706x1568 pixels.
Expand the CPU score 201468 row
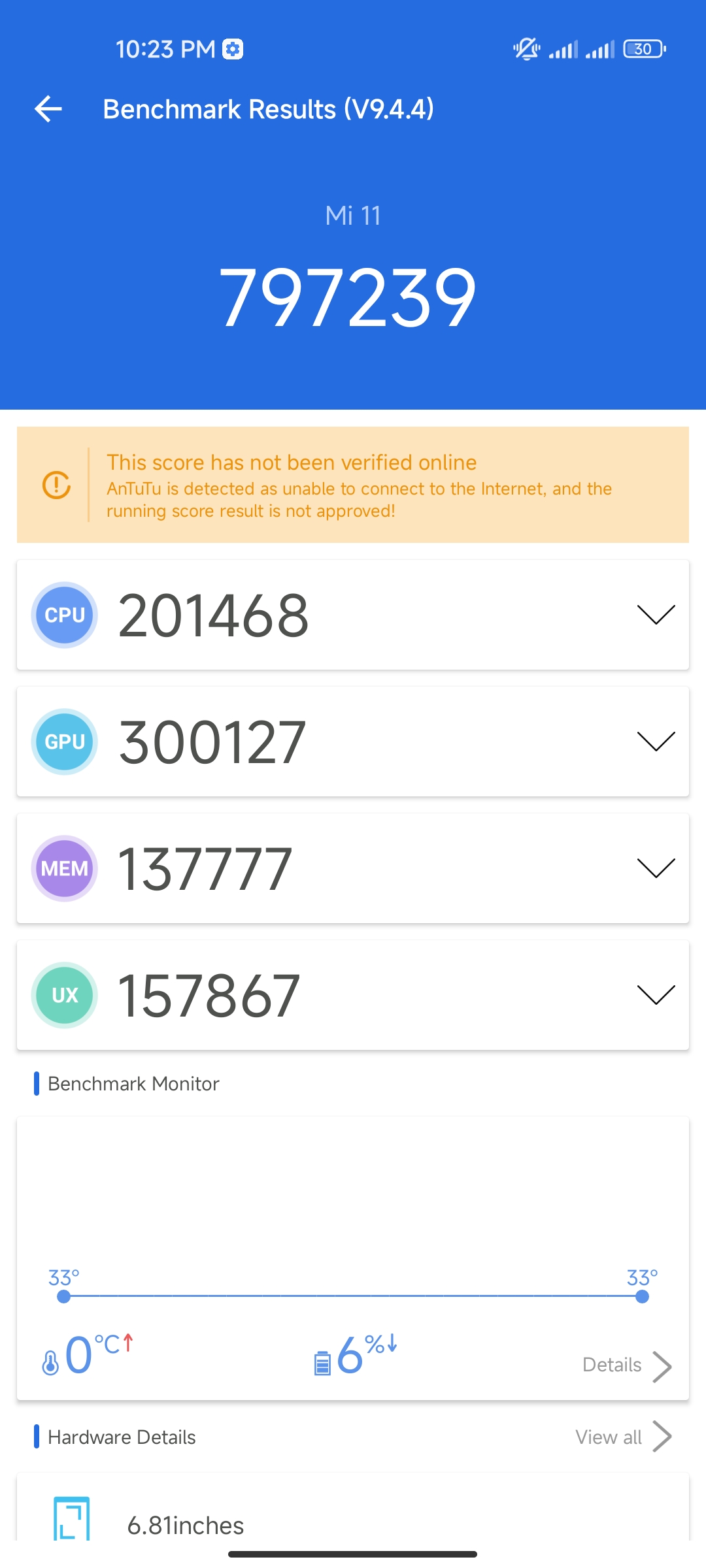pyautogui.click(x=353, y=615)
